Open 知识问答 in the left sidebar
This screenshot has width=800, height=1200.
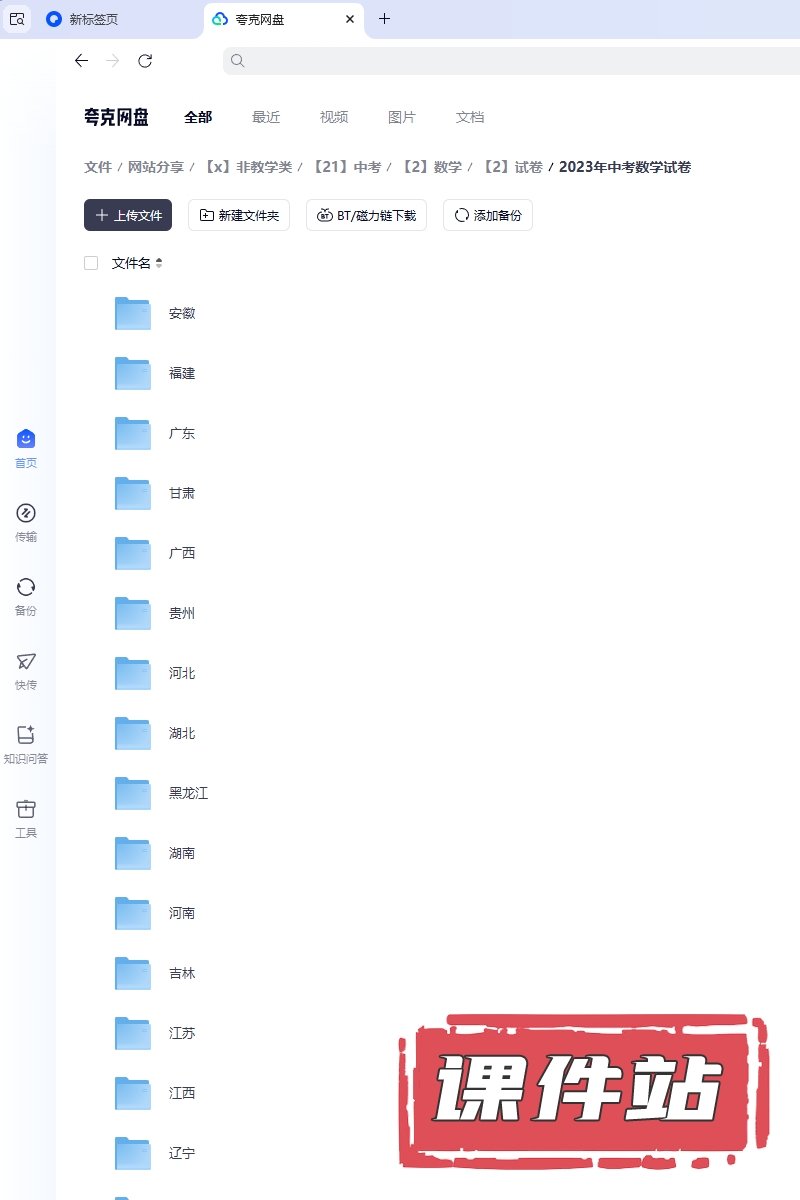click(26, 744)
